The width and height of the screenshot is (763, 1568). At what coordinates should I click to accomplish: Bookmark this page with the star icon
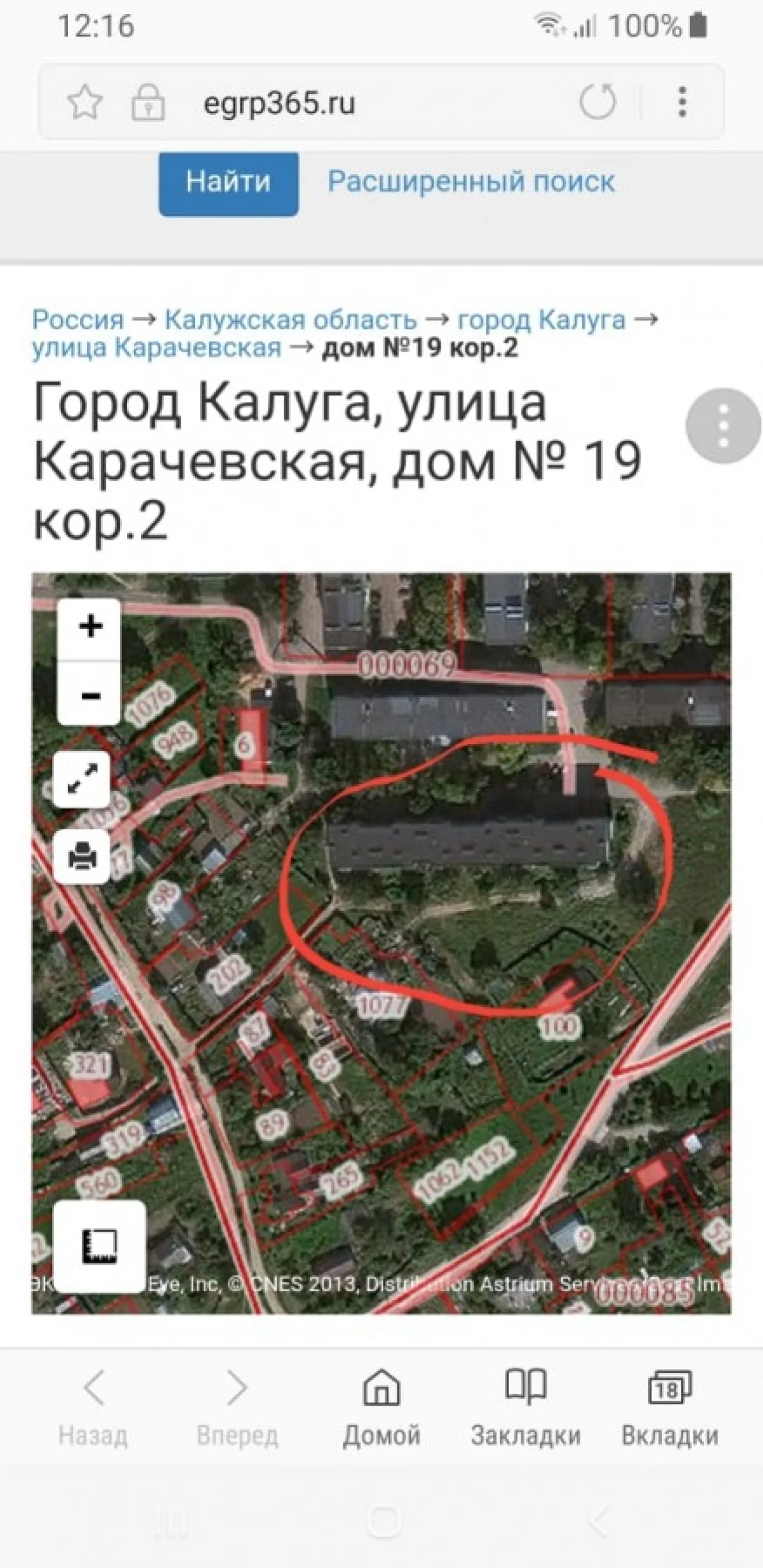tap(85, 103)
